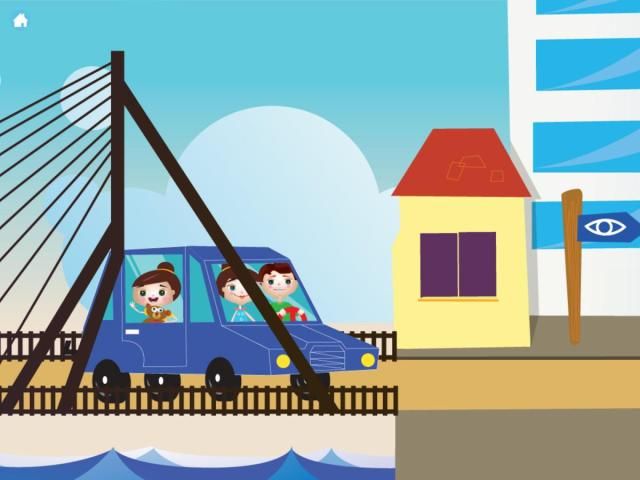
Task: Tap the blue eye signpost arrow
Action: [x=606, y=227]
